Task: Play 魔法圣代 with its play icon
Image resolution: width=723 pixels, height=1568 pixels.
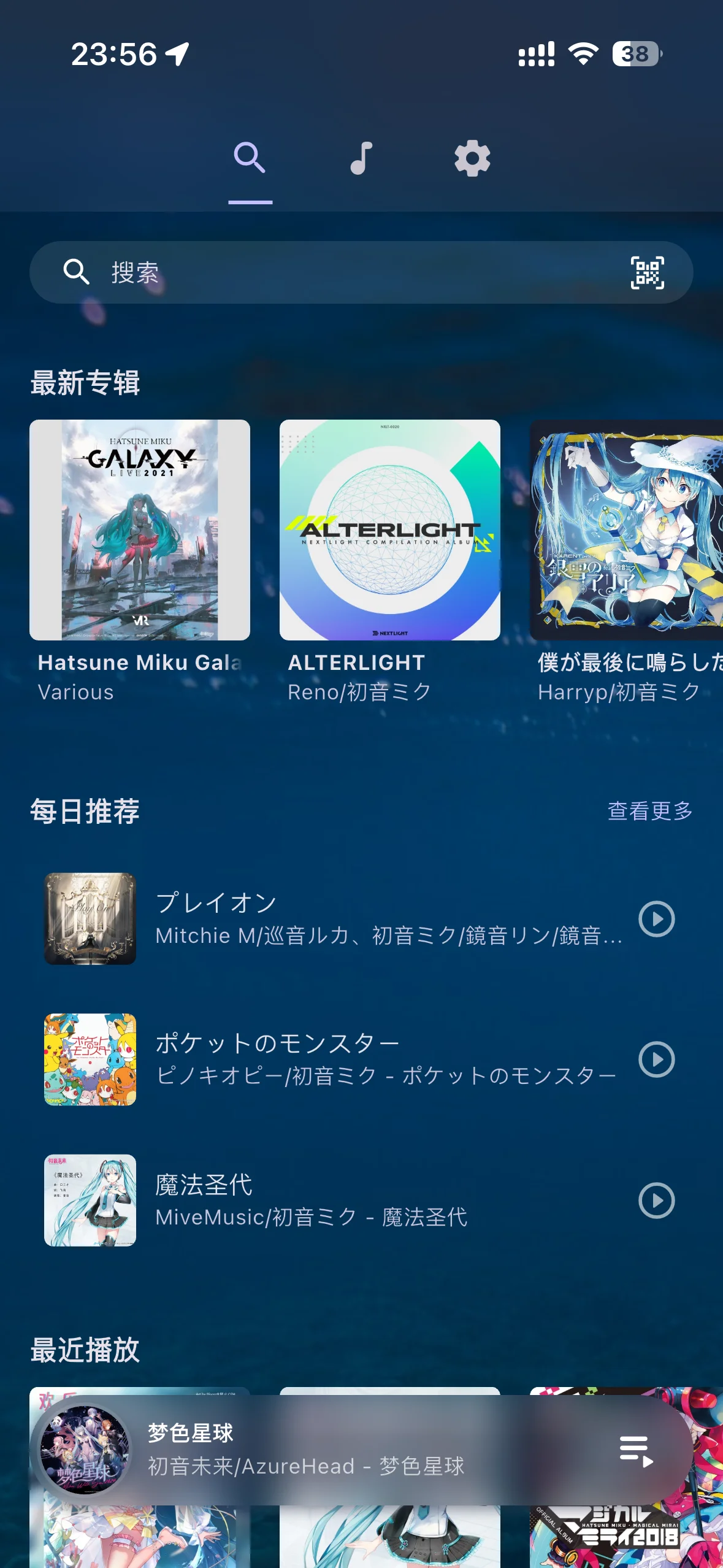Action: coord(656,1201)
